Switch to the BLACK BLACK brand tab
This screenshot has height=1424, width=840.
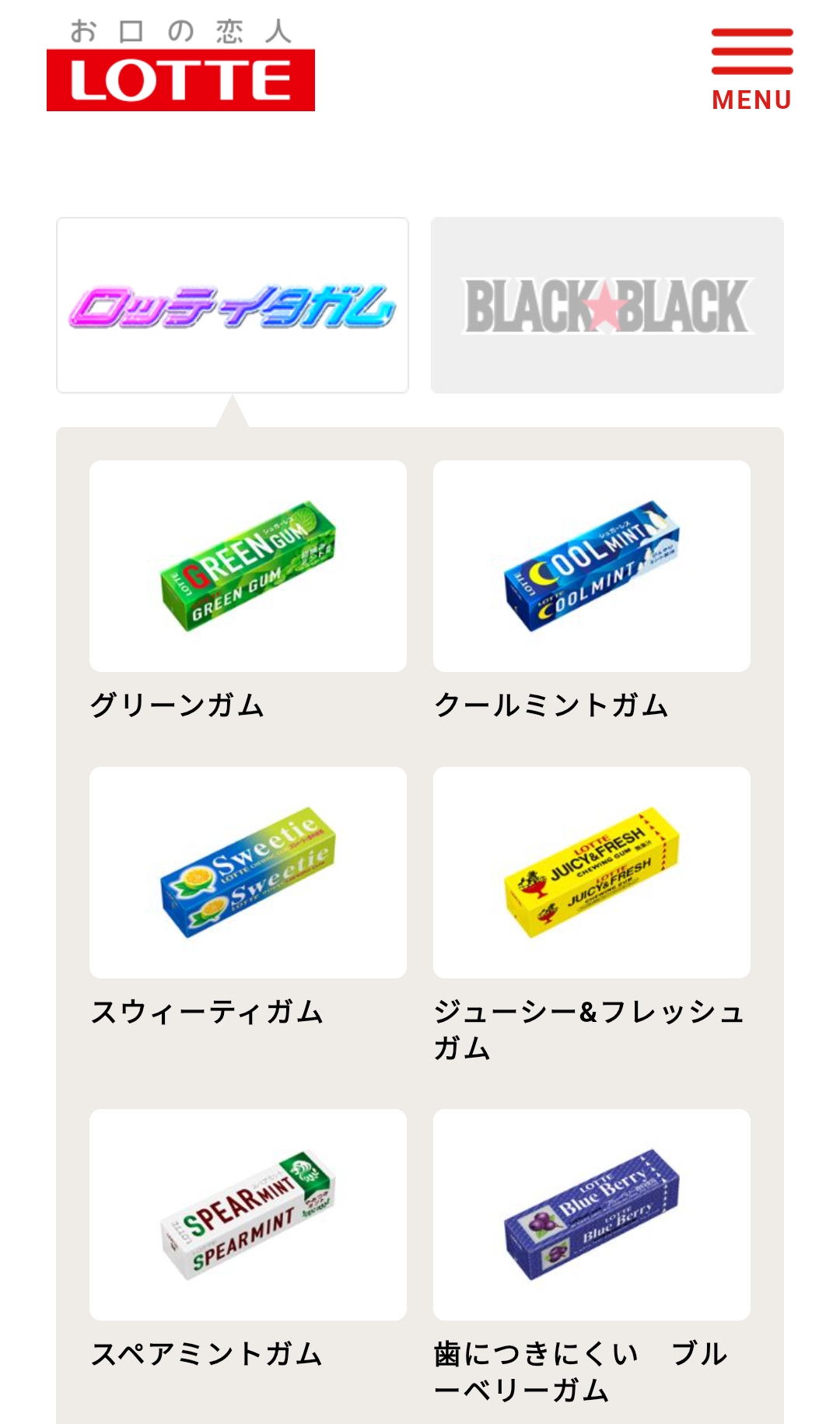[607, 305]
